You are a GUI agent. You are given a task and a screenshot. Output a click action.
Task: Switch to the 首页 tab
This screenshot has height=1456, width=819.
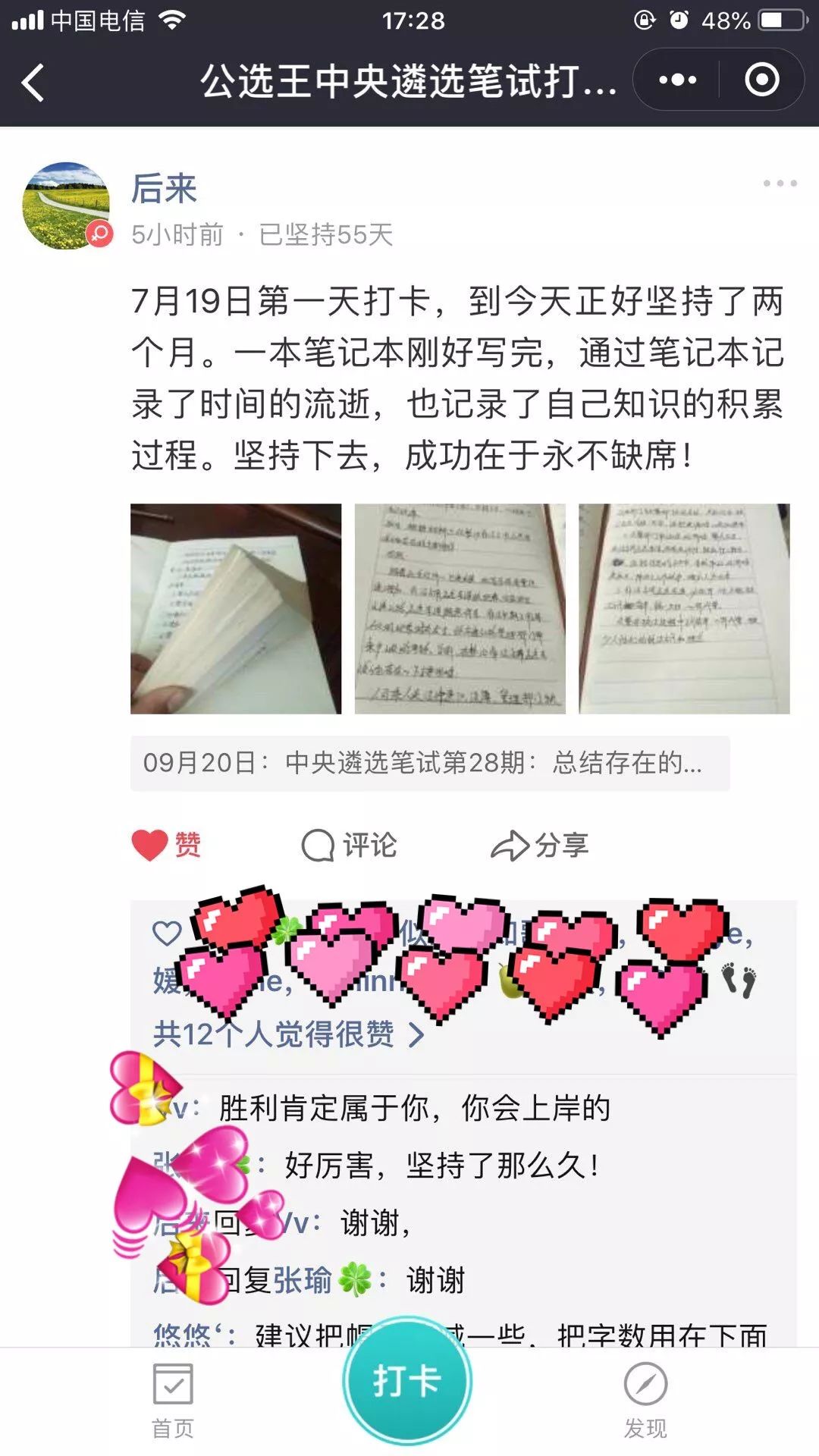point(173,1400)
